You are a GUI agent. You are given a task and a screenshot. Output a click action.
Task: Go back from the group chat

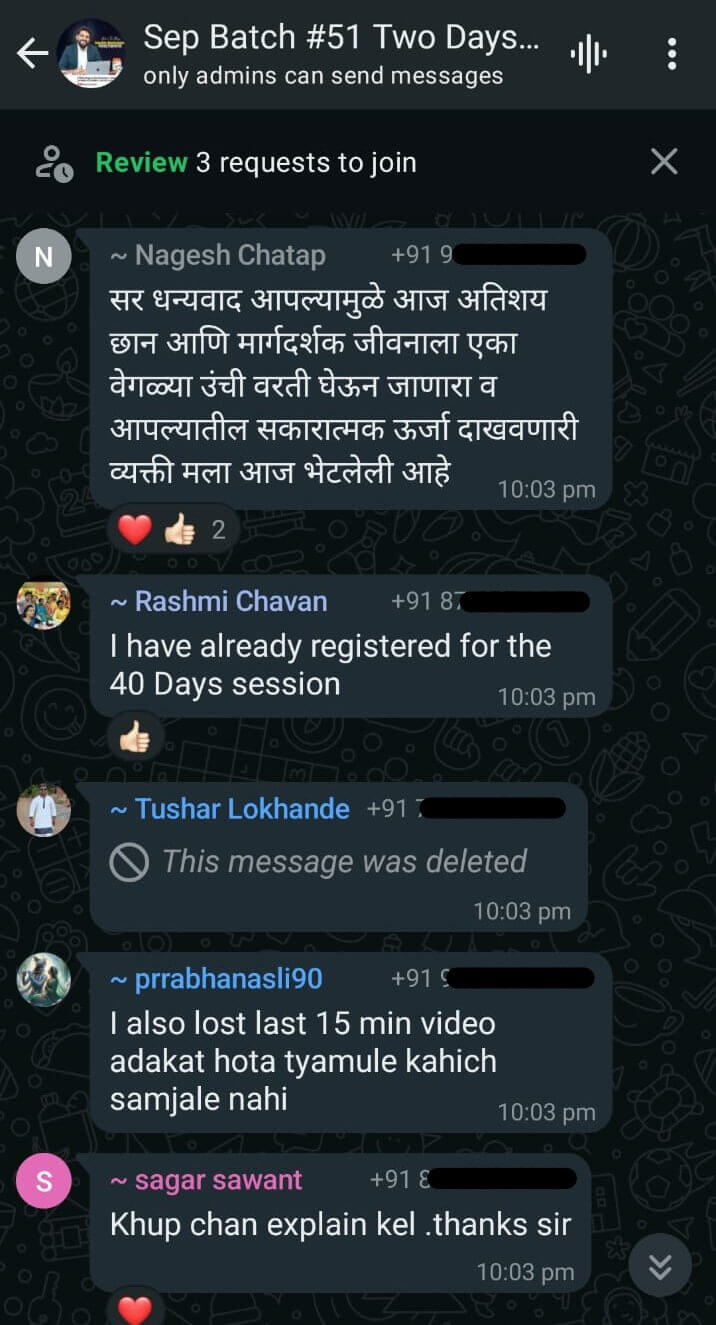[x=32, y=54]
